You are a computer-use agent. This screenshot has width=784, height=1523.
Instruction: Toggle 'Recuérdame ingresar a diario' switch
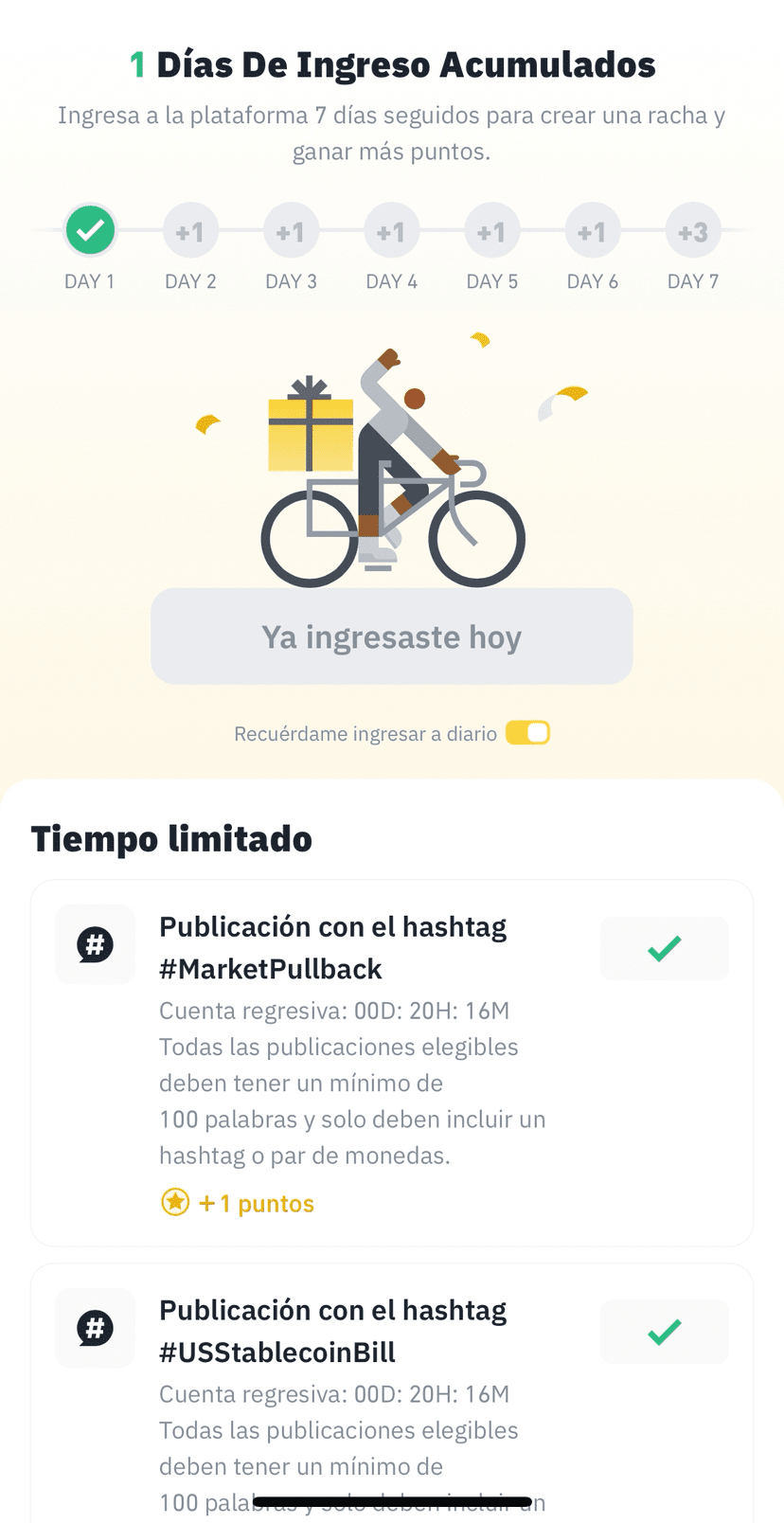pyautogui.click(x=527, y=733)
